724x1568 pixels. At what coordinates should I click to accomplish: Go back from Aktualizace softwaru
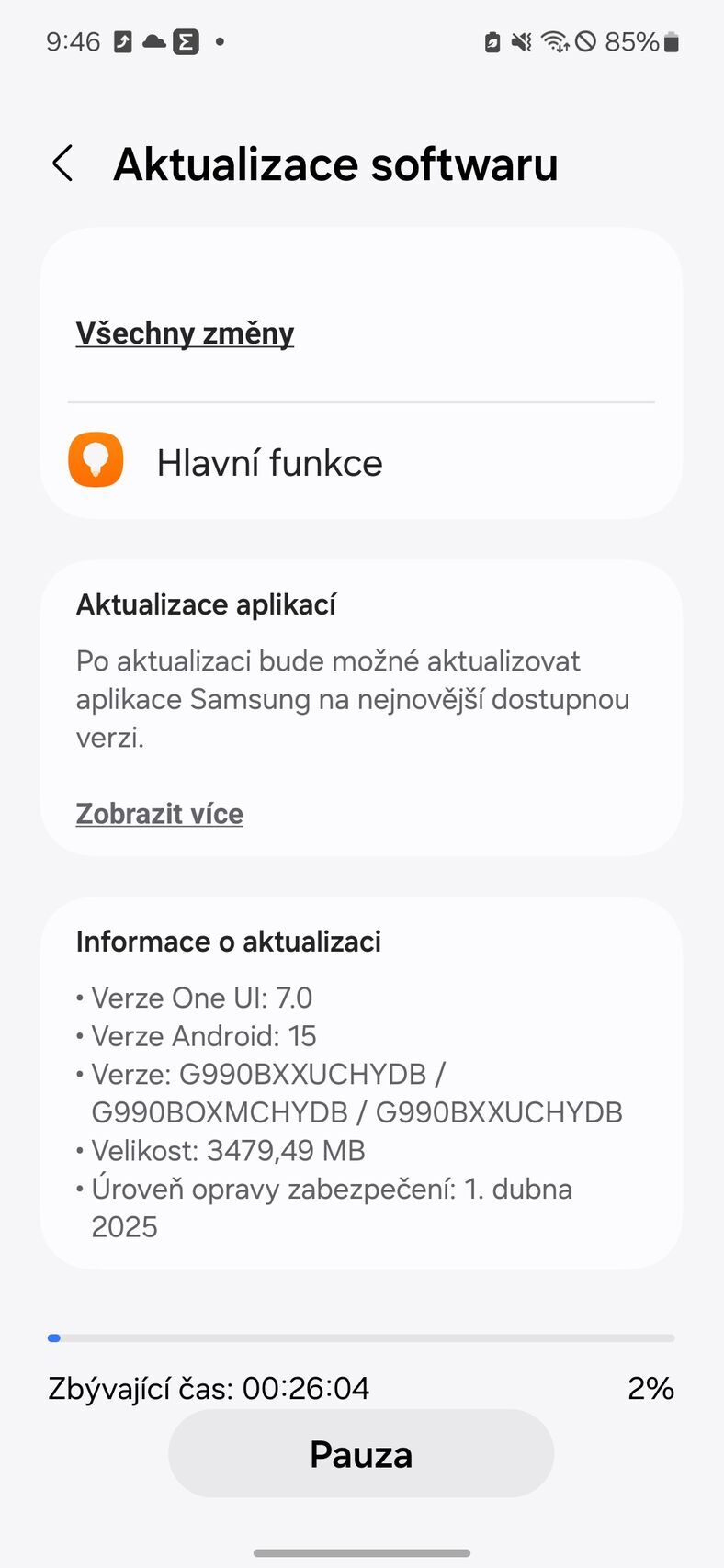62,164
